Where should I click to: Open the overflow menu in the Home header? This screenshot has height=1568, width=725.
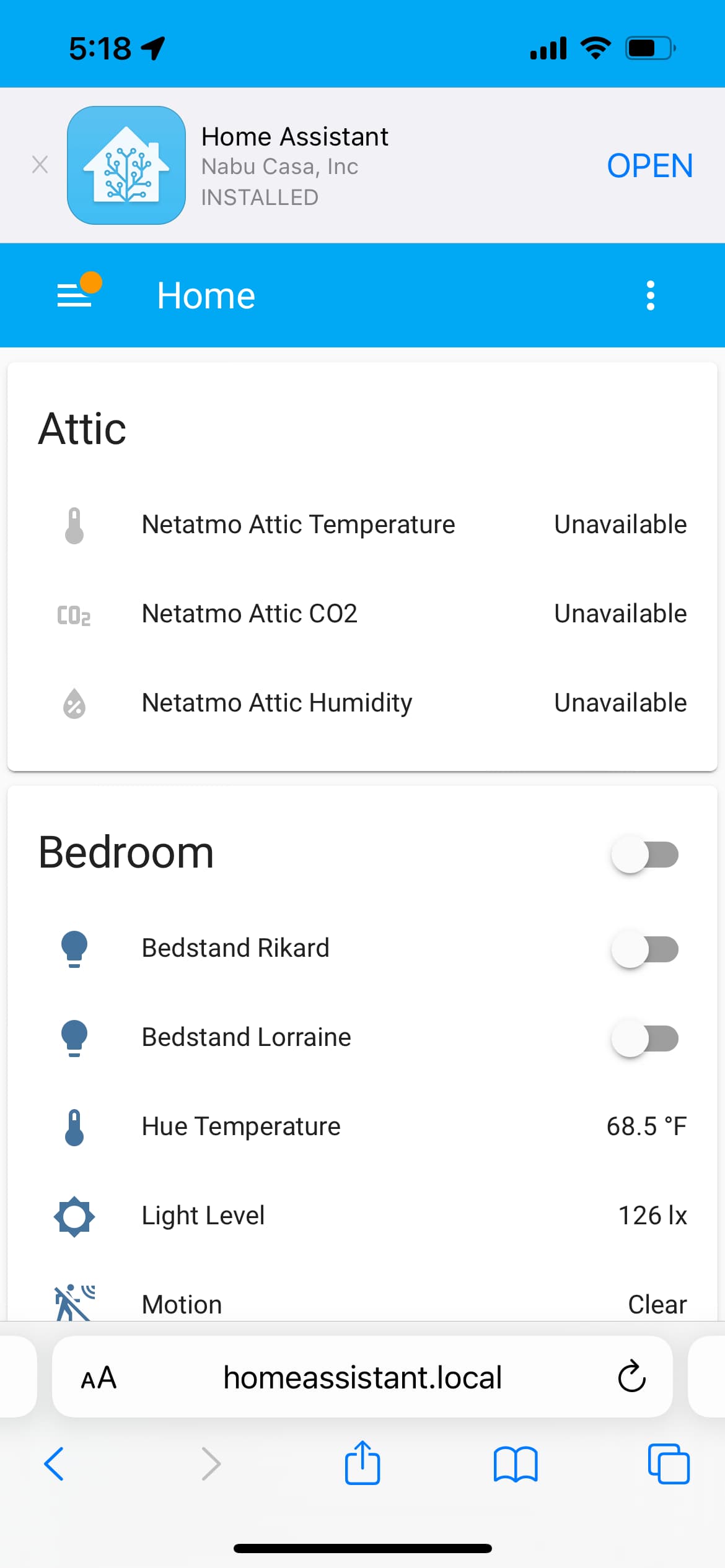click(649, 295)
